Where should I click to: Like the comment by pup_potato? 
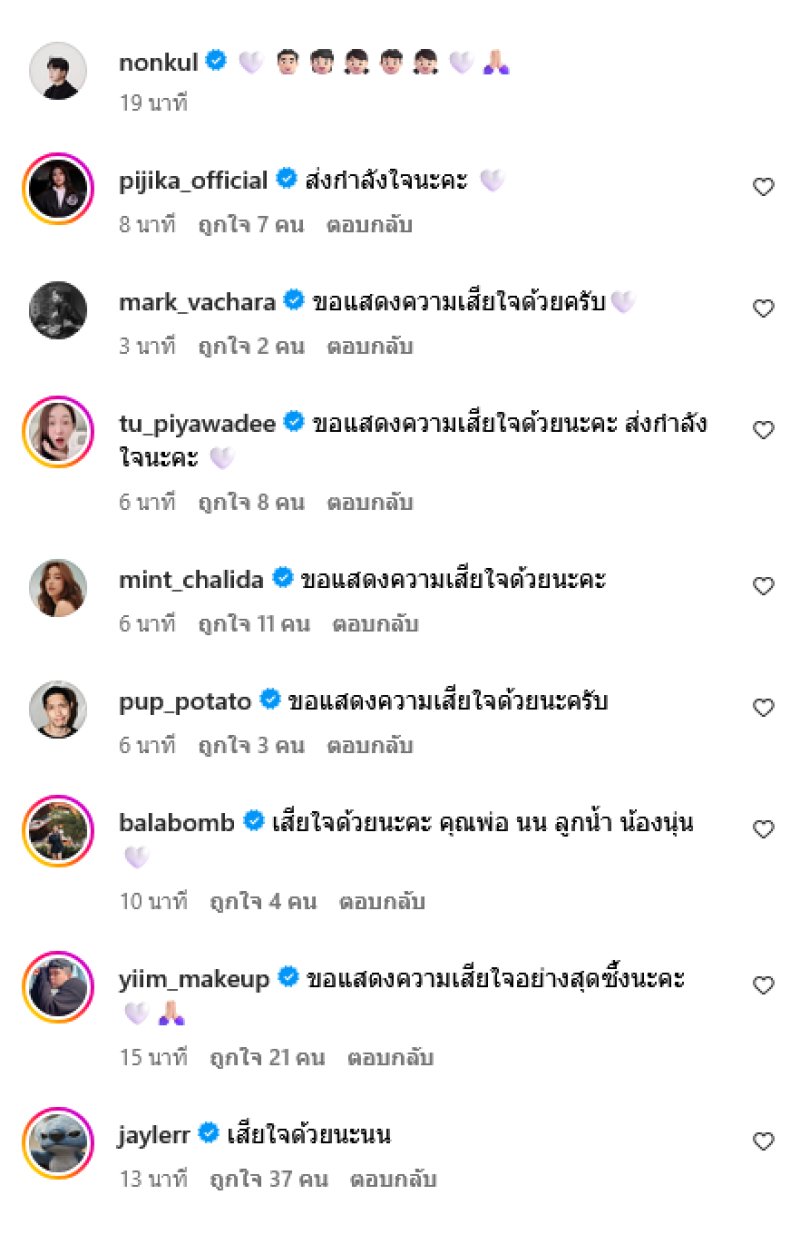[x=763, y=709]
